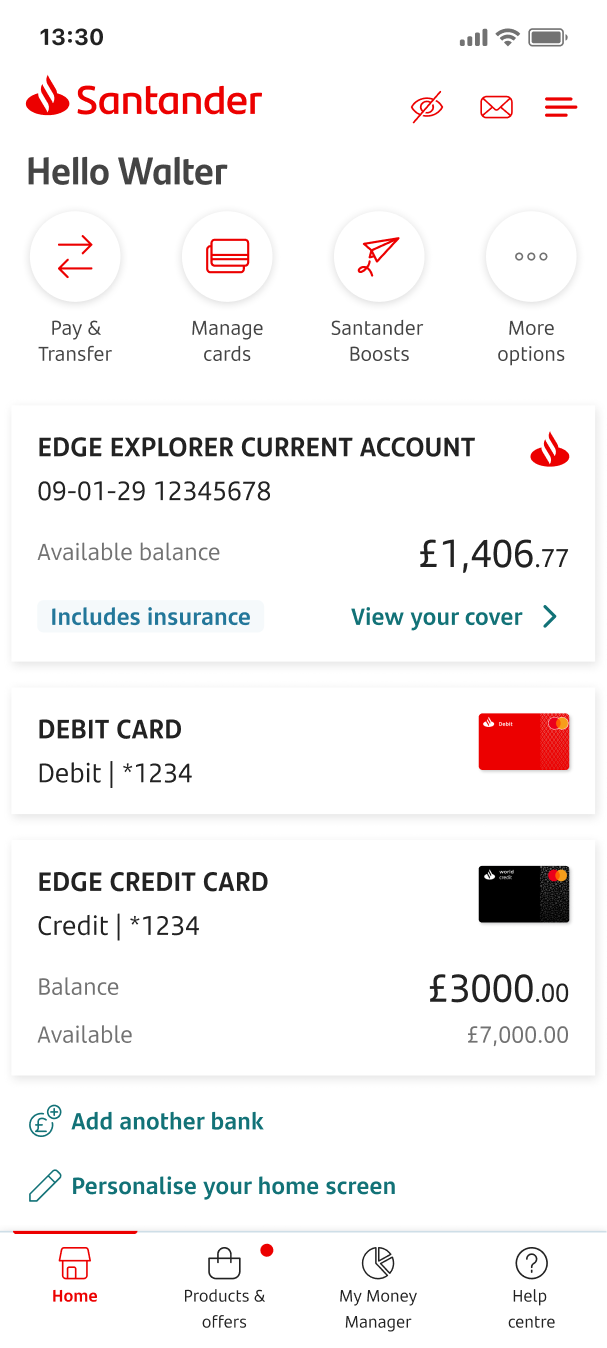Screen dimensions: 607x1348
Task: Tap Manage cards shortcut
Action: [227, 257]
